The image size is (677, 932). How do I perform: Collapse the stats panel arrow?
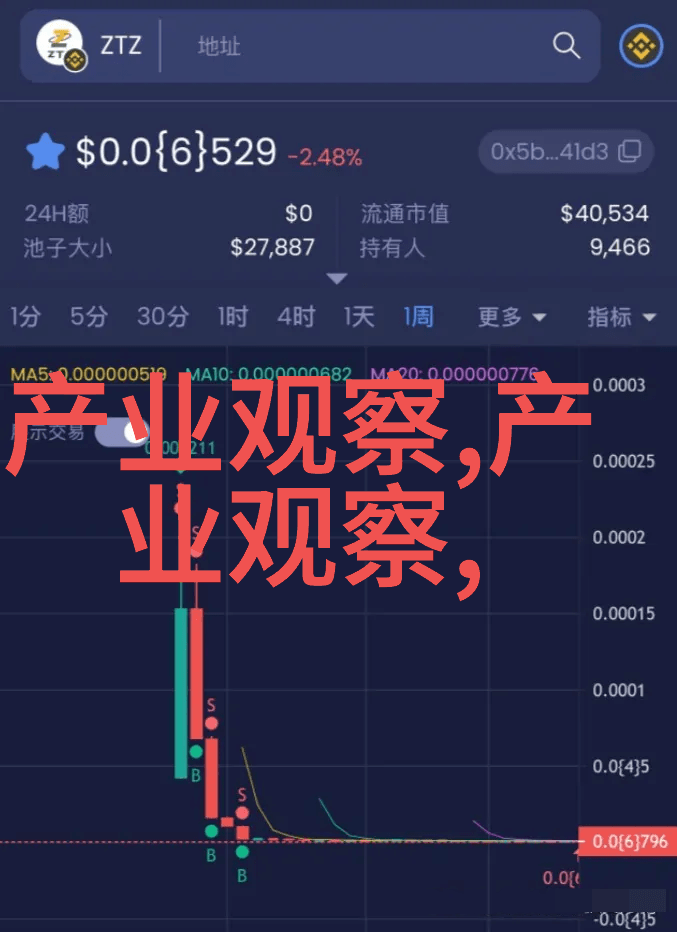[x=337, y=279]
